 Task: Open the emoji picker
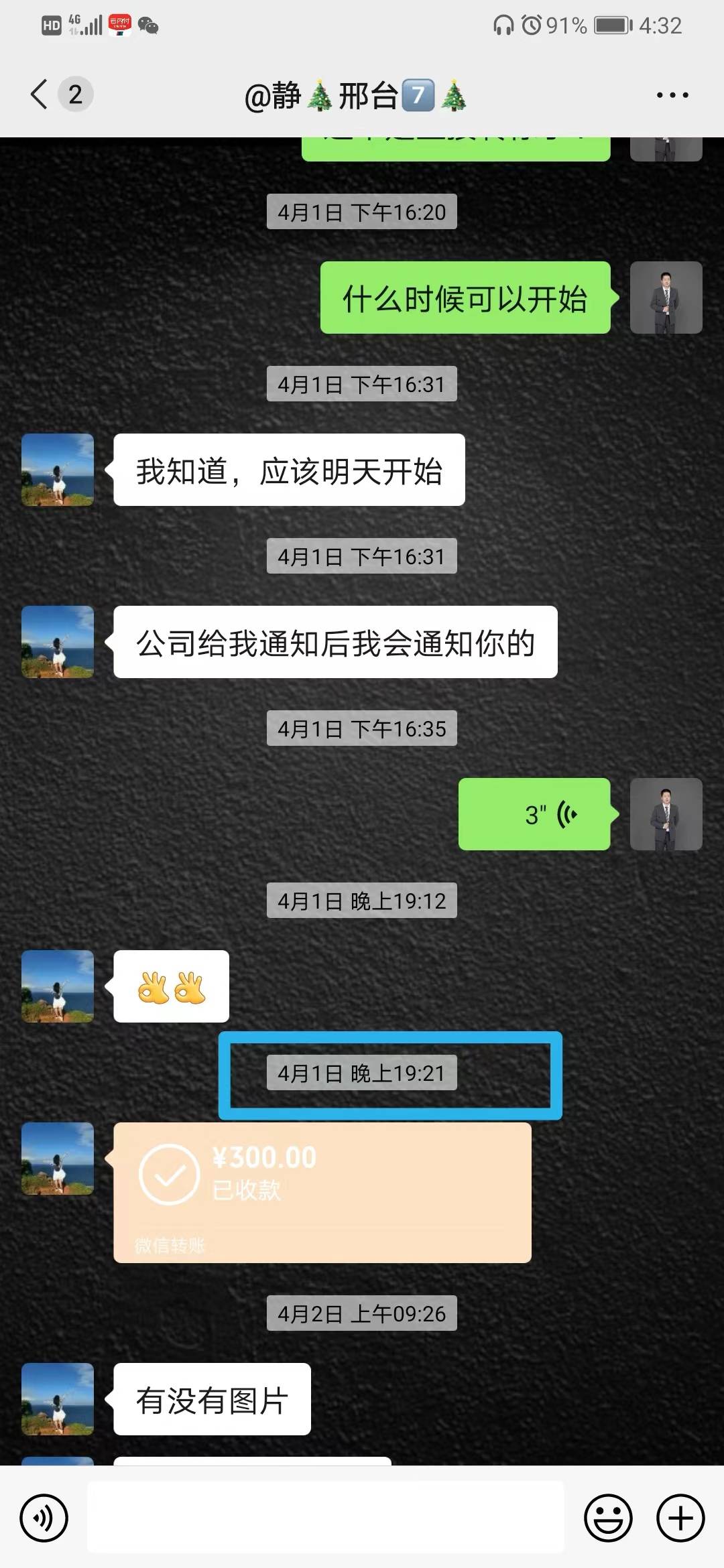(x=608, y=1518)
